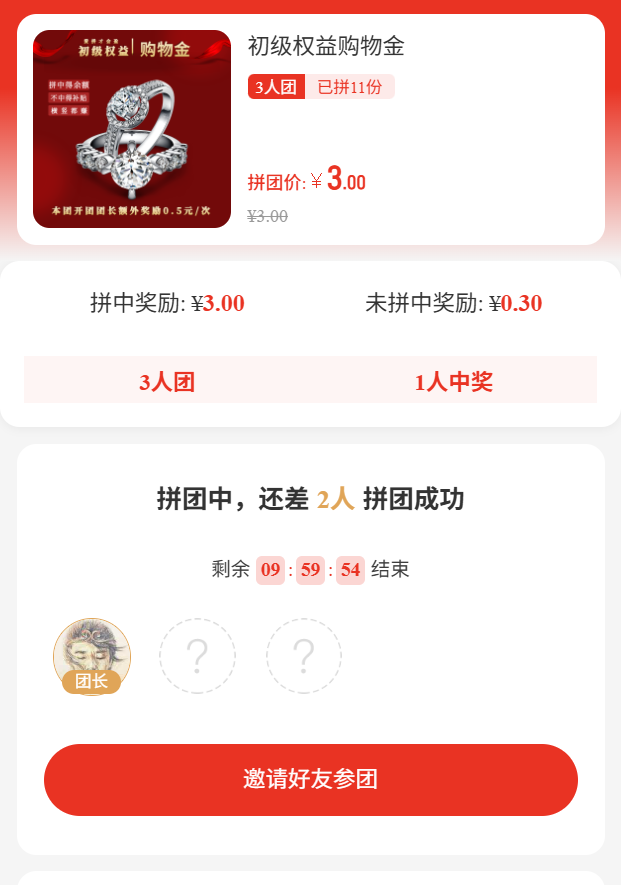Open the 初级权益购物金 product card
Image resolution: width=621 pixels, height=885 pixels.
coord(310,130)
